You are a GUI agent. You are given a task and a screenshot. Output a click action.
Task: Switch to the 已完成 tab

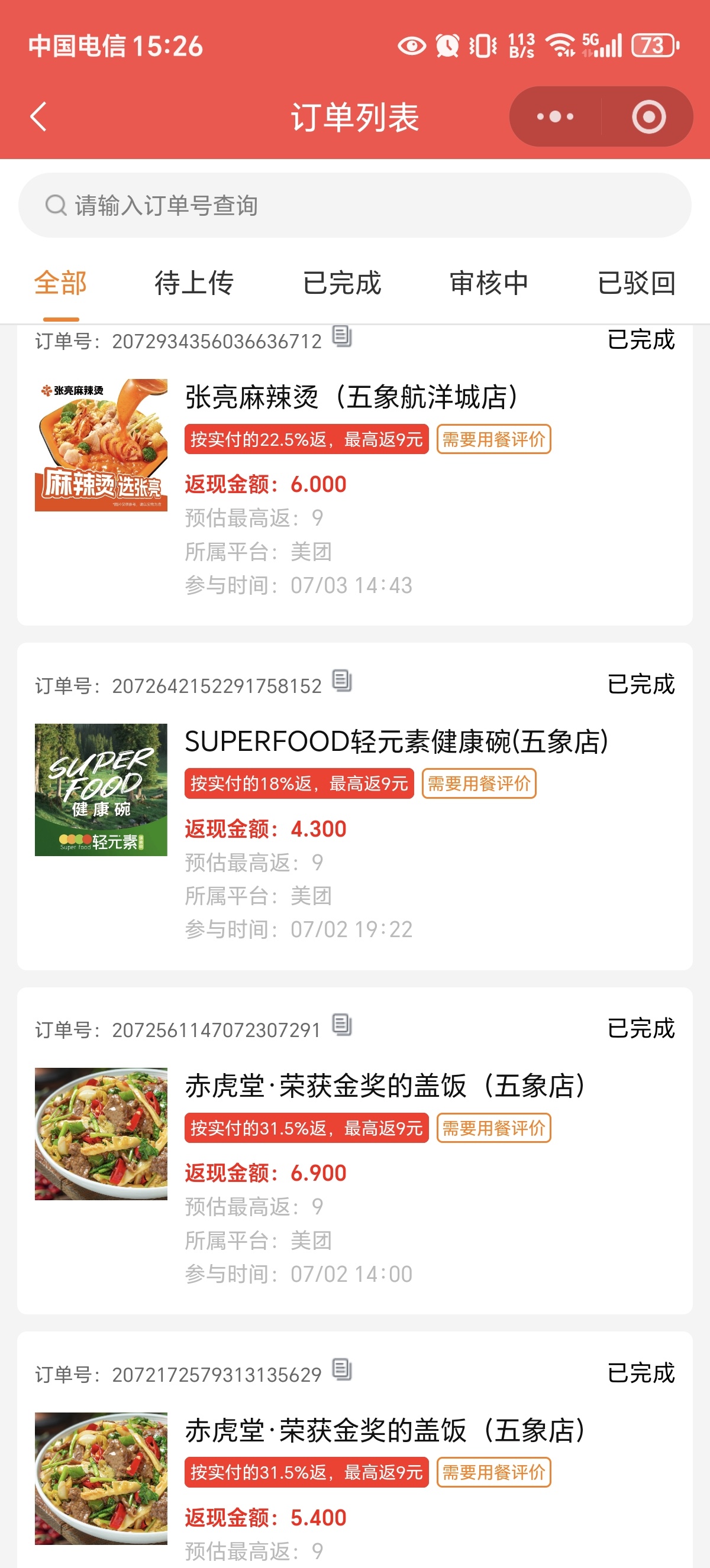click(x=341, y=283)
